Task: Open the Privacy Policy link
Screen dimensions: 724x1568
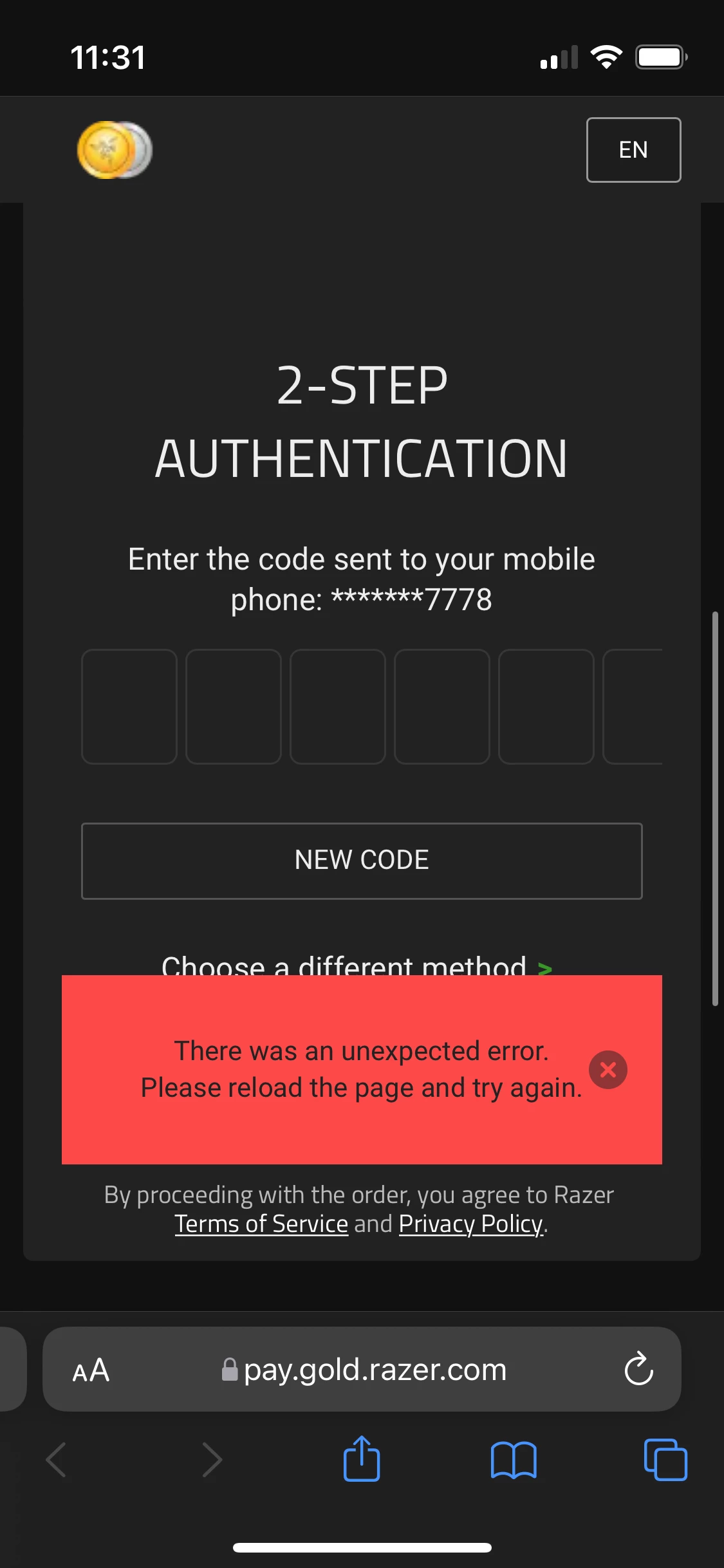Action: click(471, 1224)
